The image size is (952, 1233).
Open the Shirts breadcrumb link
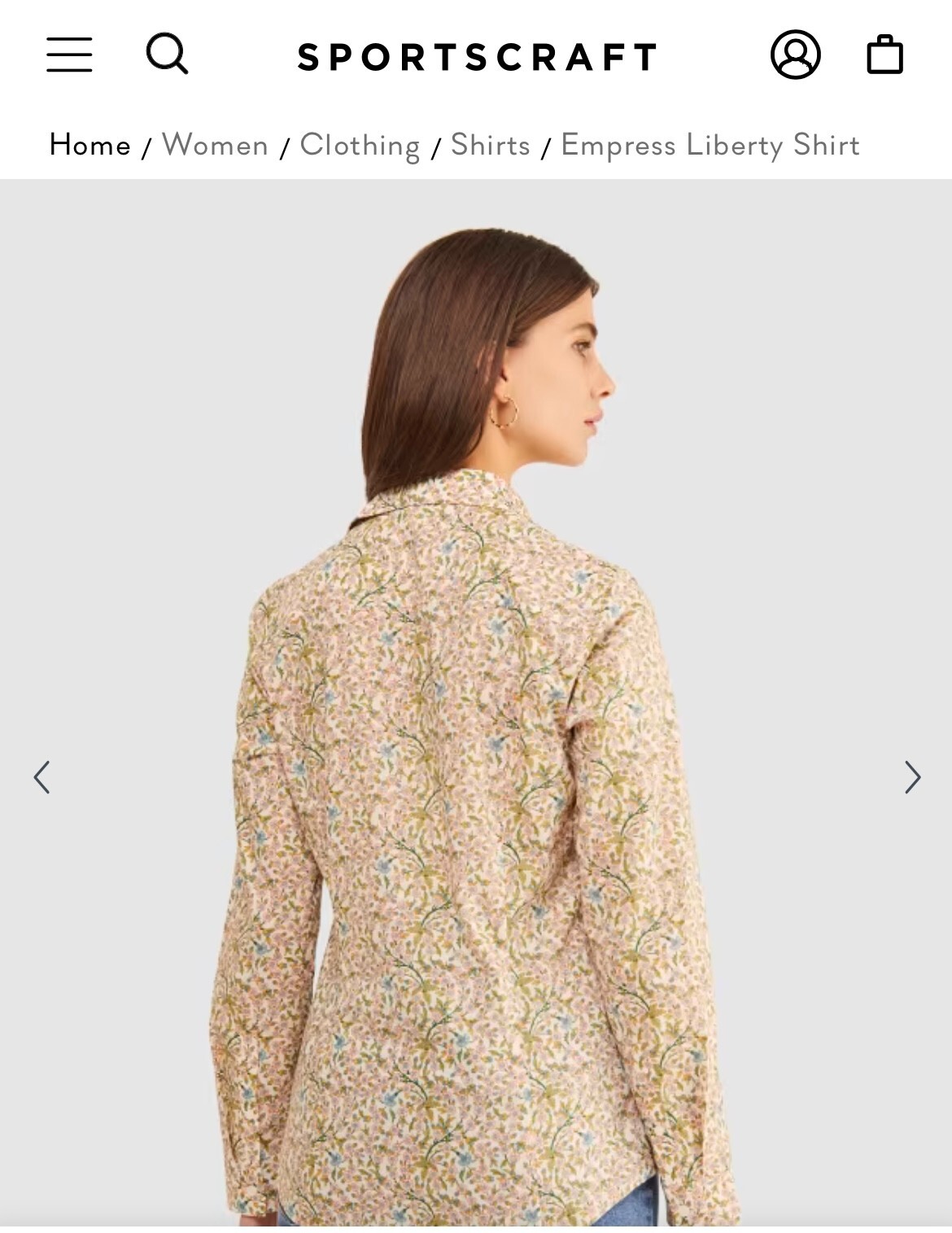pyautogui.click(x=490, y=145)
